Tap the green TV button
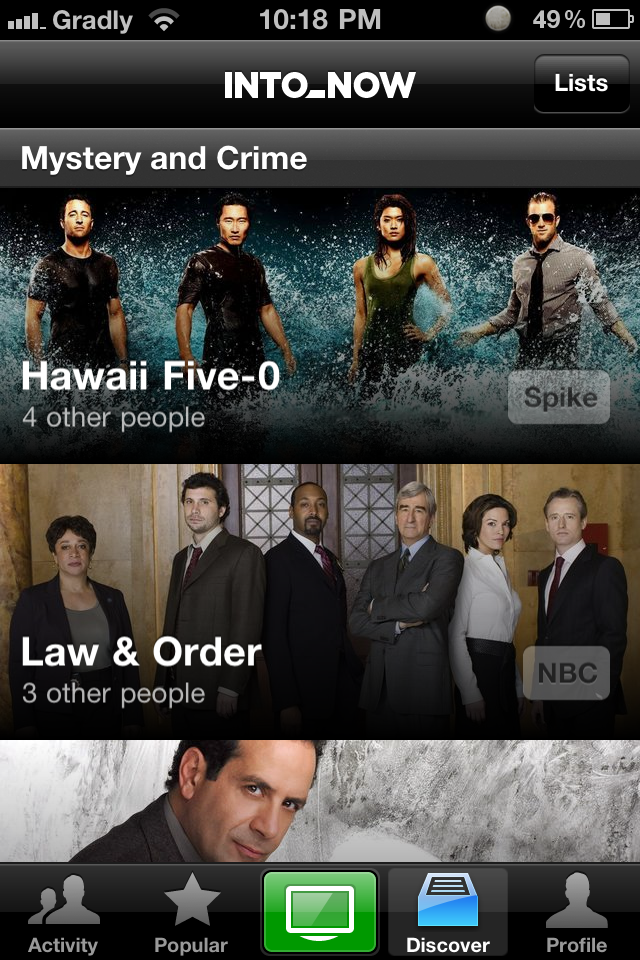The width and height of the screenshot is (640, 960). tap(319, 912)
